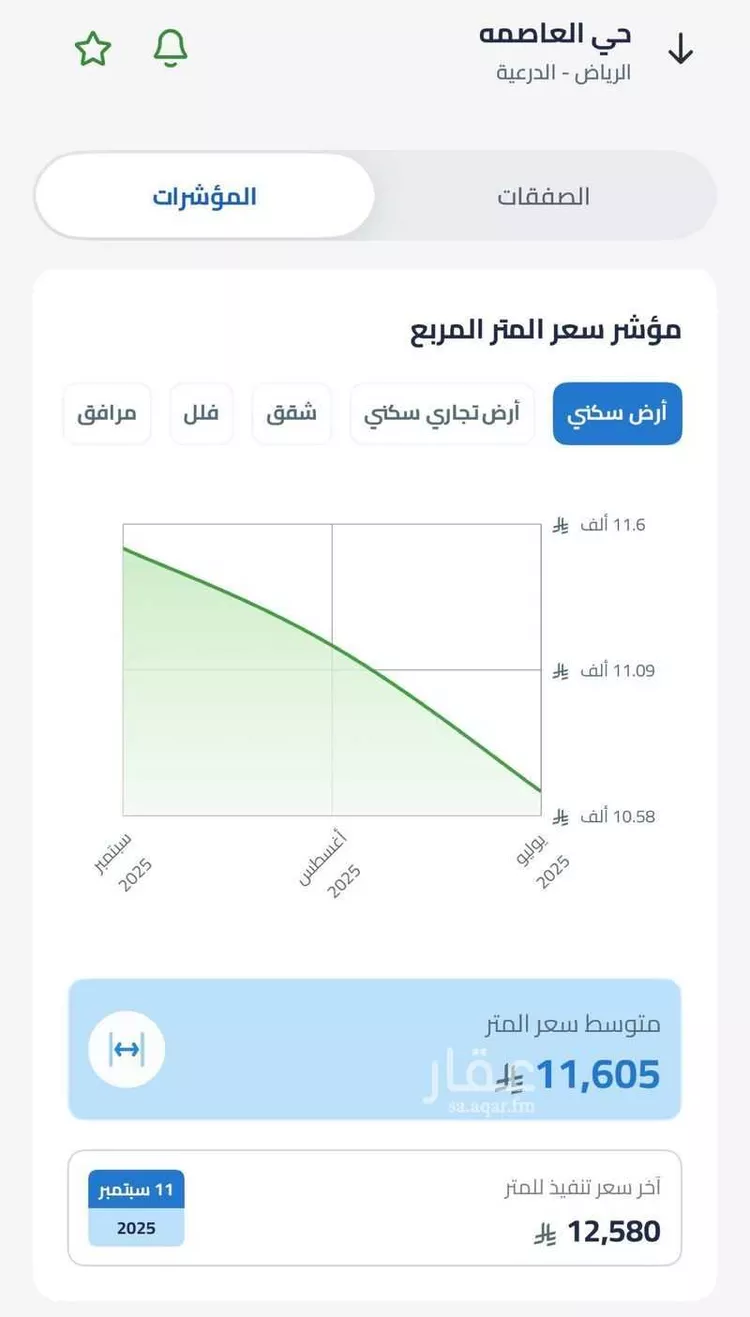Tap the notifications bell icon
This screenshot has width=750, height=1317.
pos(171,49)
